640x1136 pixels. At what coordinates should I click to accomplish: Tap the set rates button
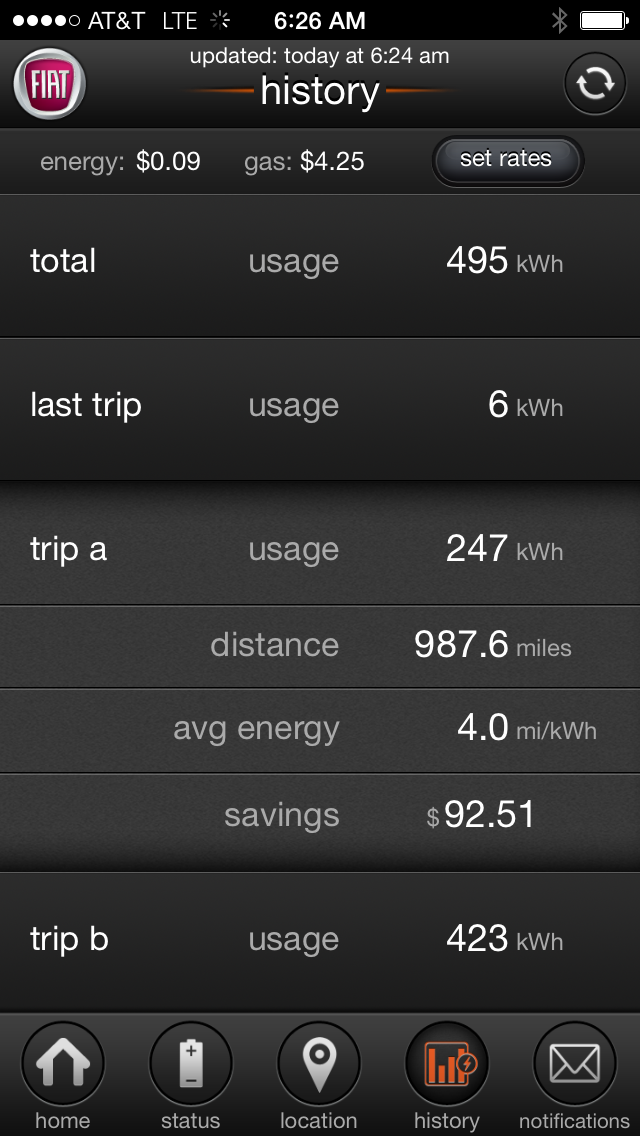click(x=506, y=160)
